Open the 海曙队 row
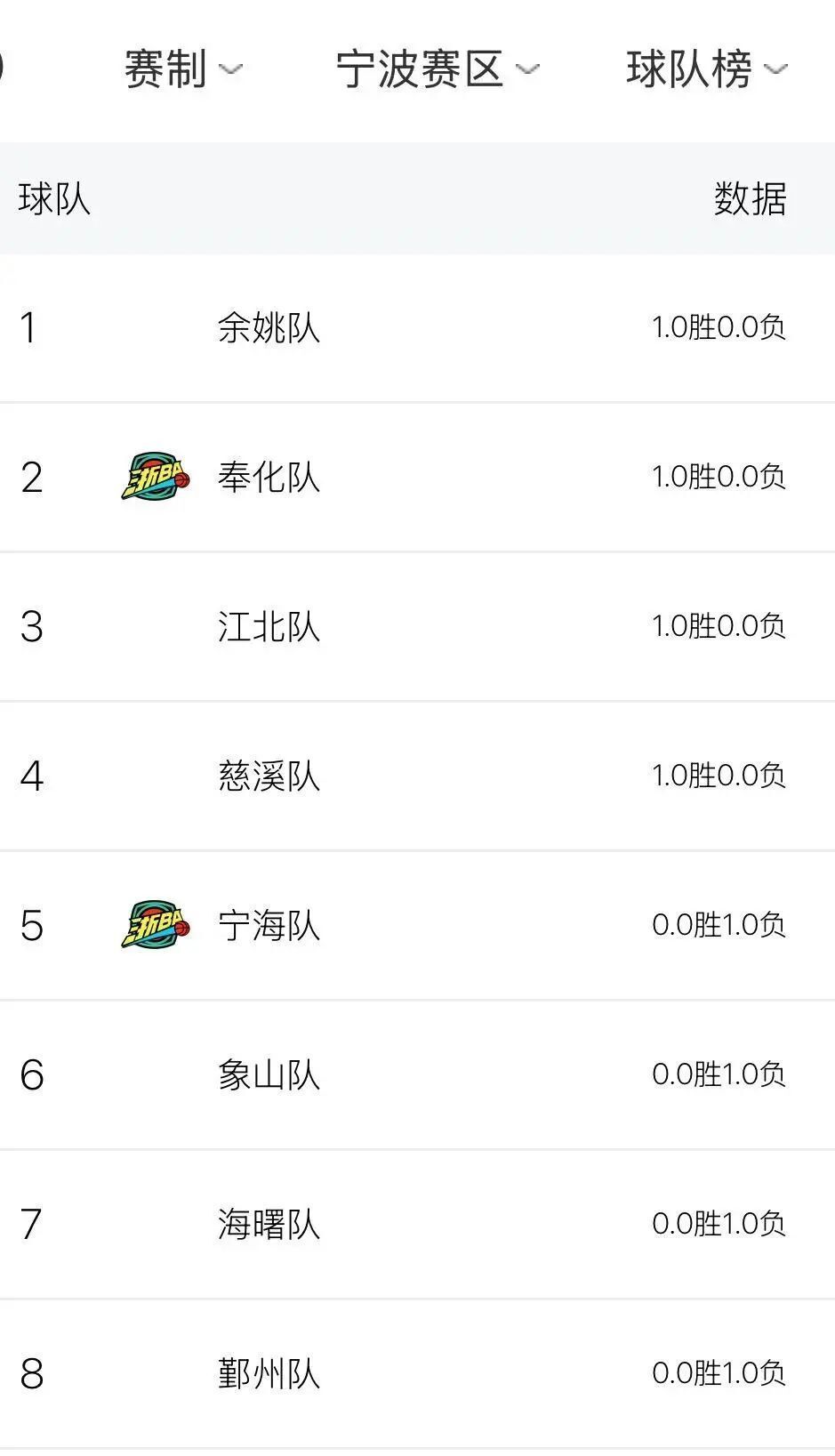Image resolution: width=835 pixels, height=1456 pixels. 417,1224
